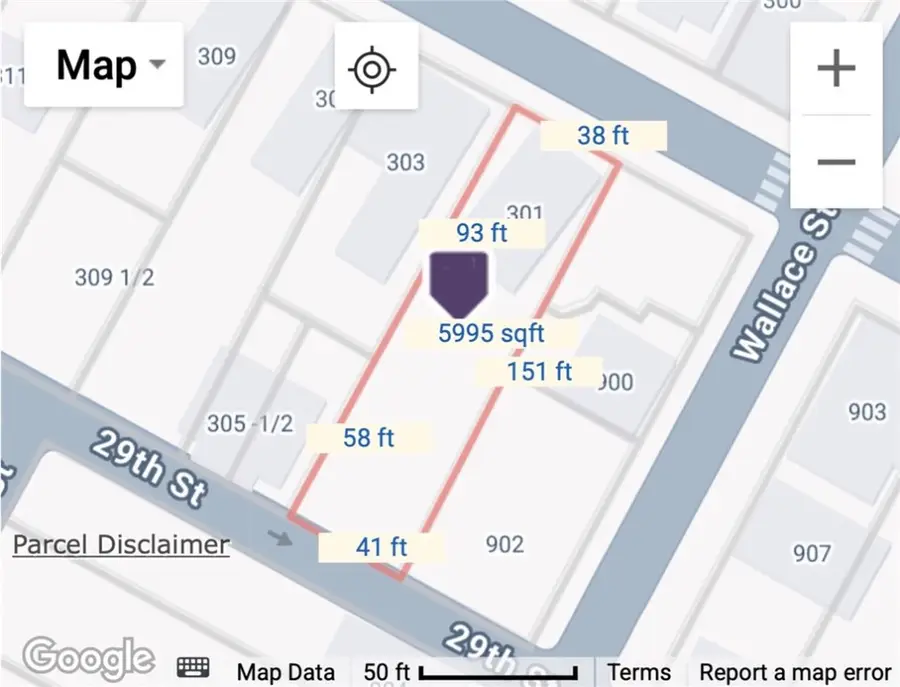Zoom out with the minus button
Viewport: 900px width, 687px height.
(836, 162)
